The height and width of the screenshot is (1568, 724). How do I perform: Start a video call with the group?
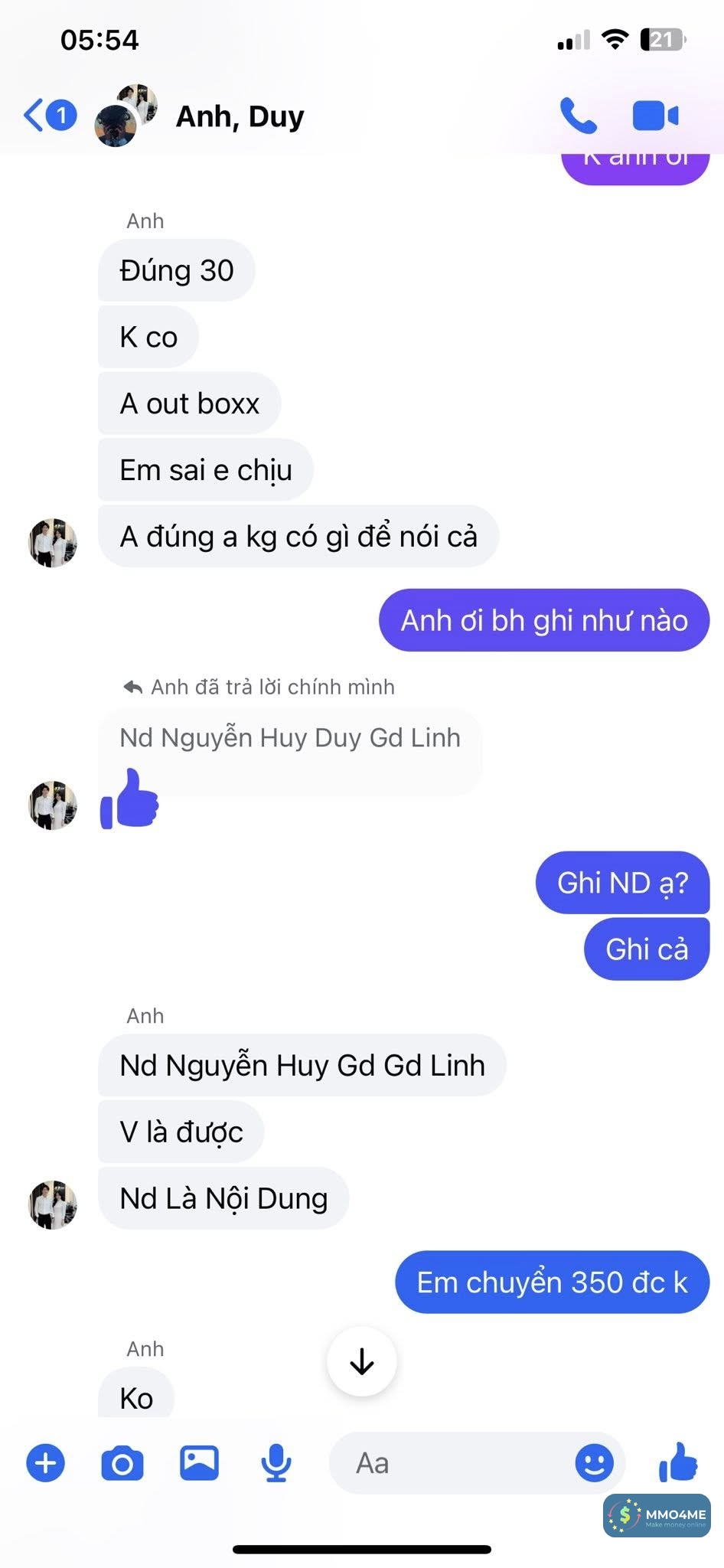click(x=655, y=116)
